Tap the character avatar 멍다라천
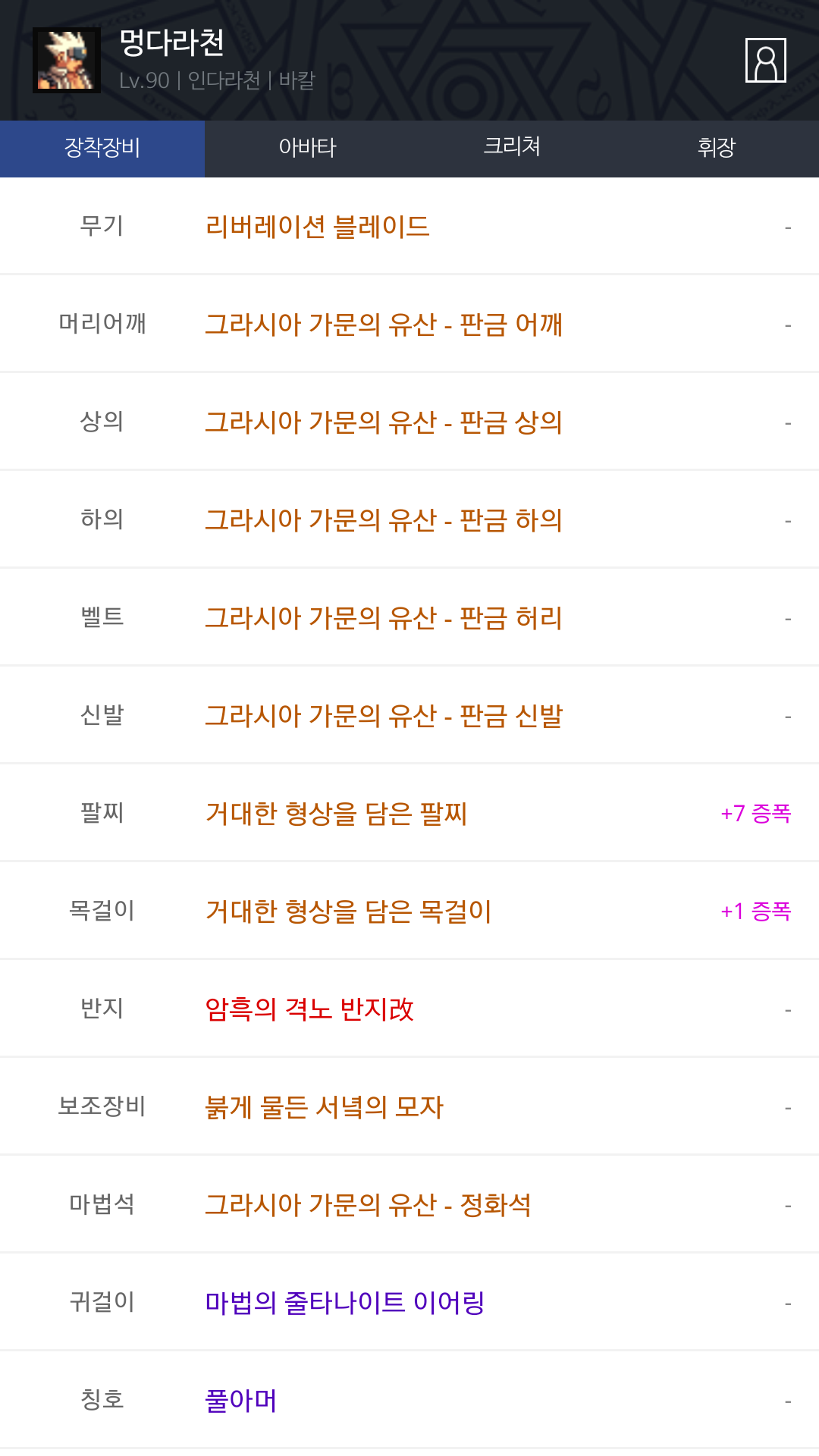The width and height of the screenshot is (819, 1456). pyautogui.click(x=67, y=60)
